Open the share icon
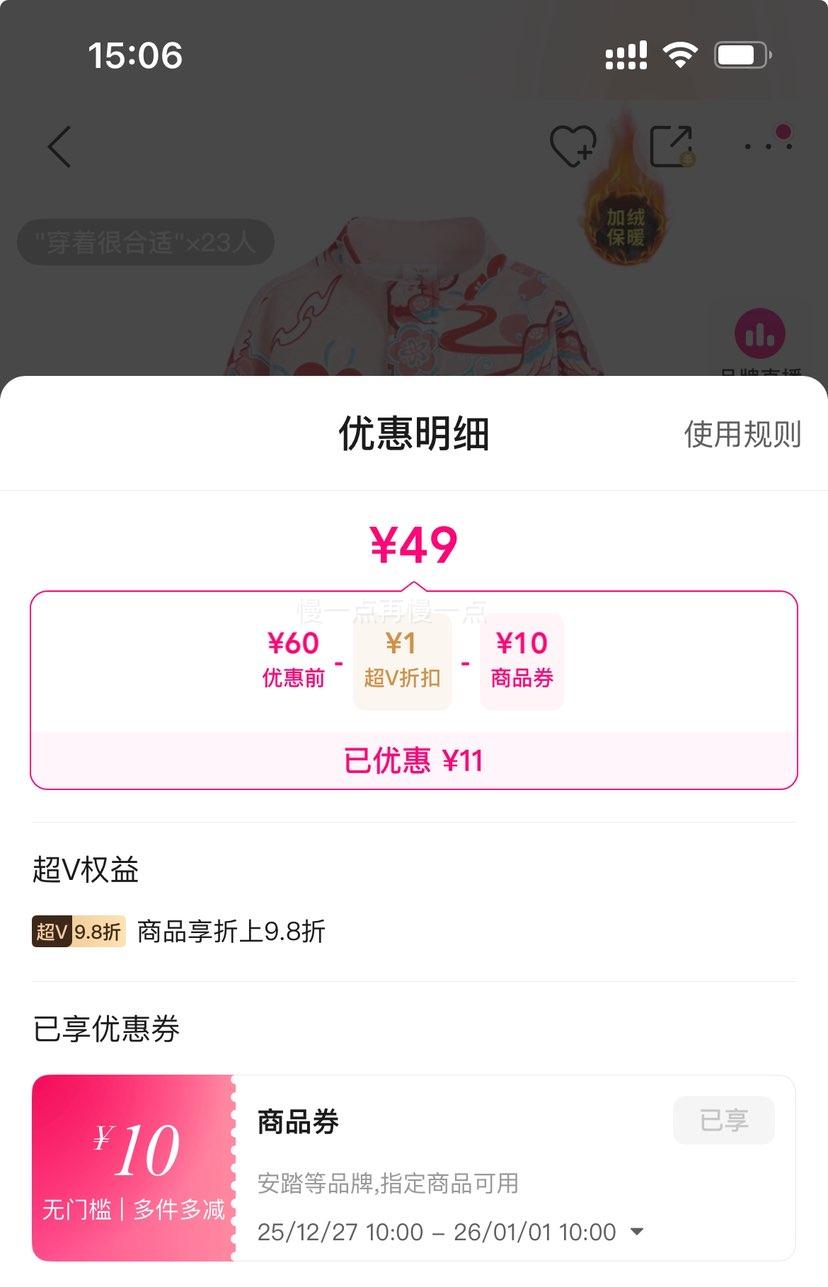This screenshot has width=828, height=1287. [x=672, y=144]
